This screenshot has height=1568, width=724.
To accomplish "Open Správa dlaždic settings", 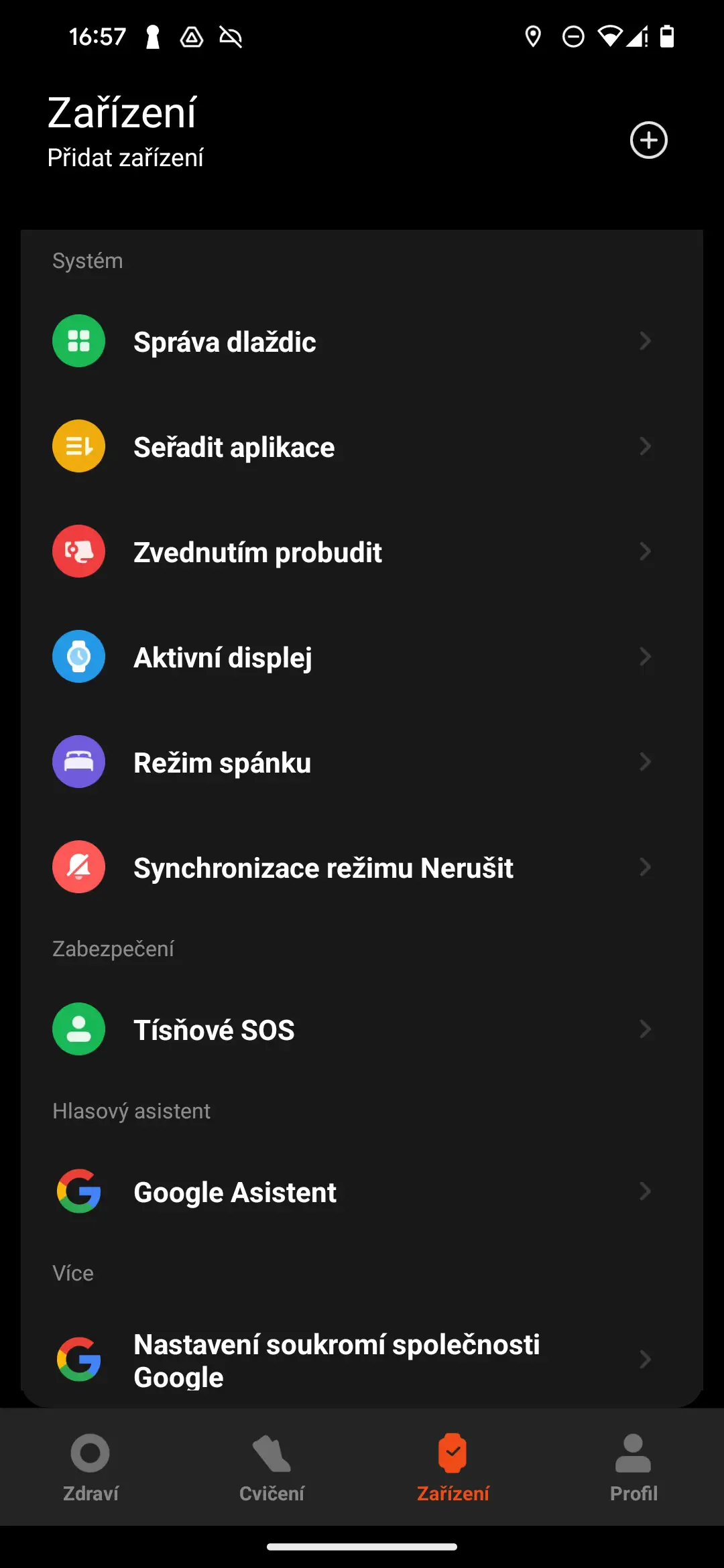I will tap(362, 341).
